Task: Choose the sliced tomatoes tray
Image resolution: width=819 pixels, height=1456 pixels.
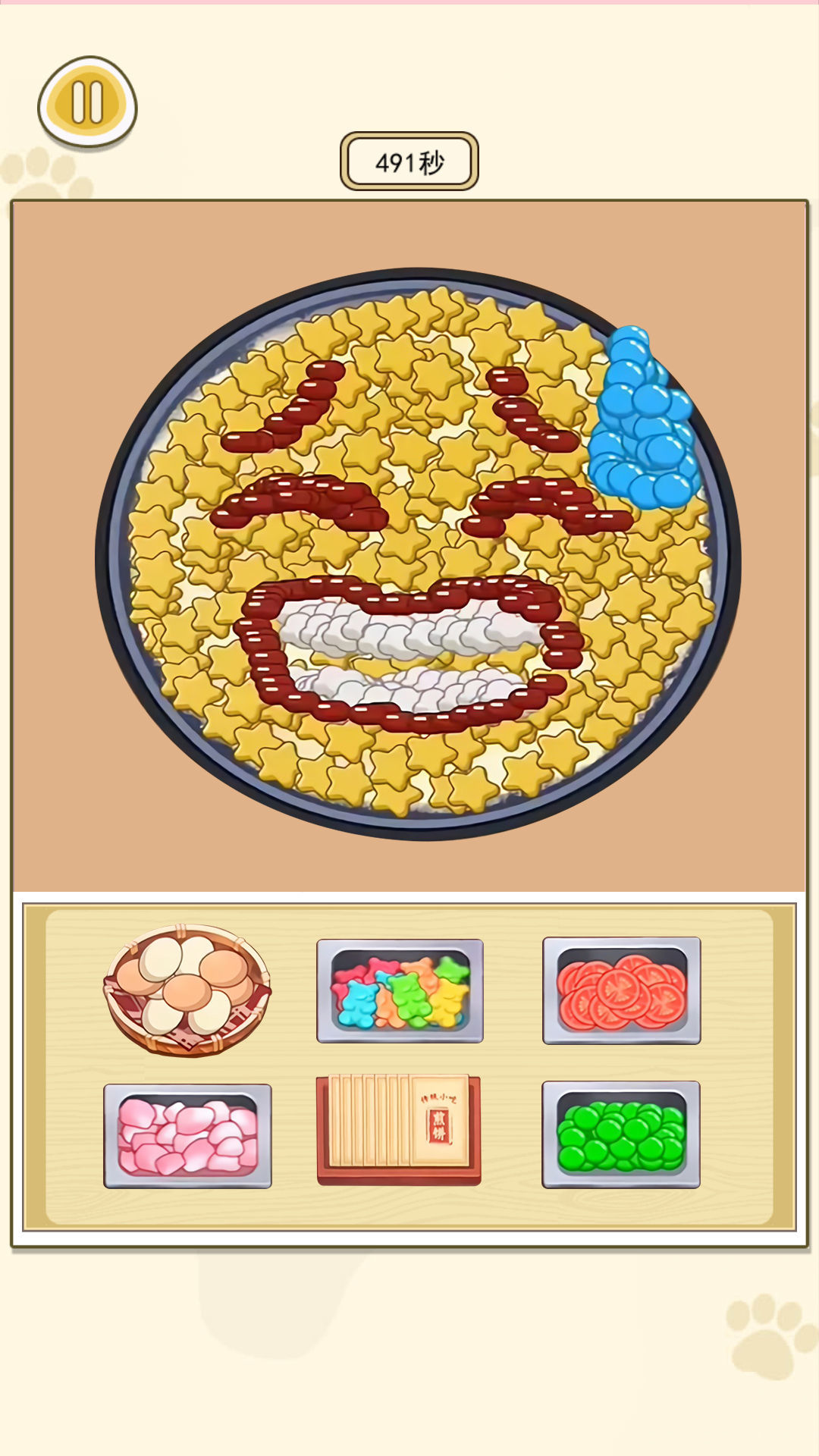Action: tap(621, 990)
